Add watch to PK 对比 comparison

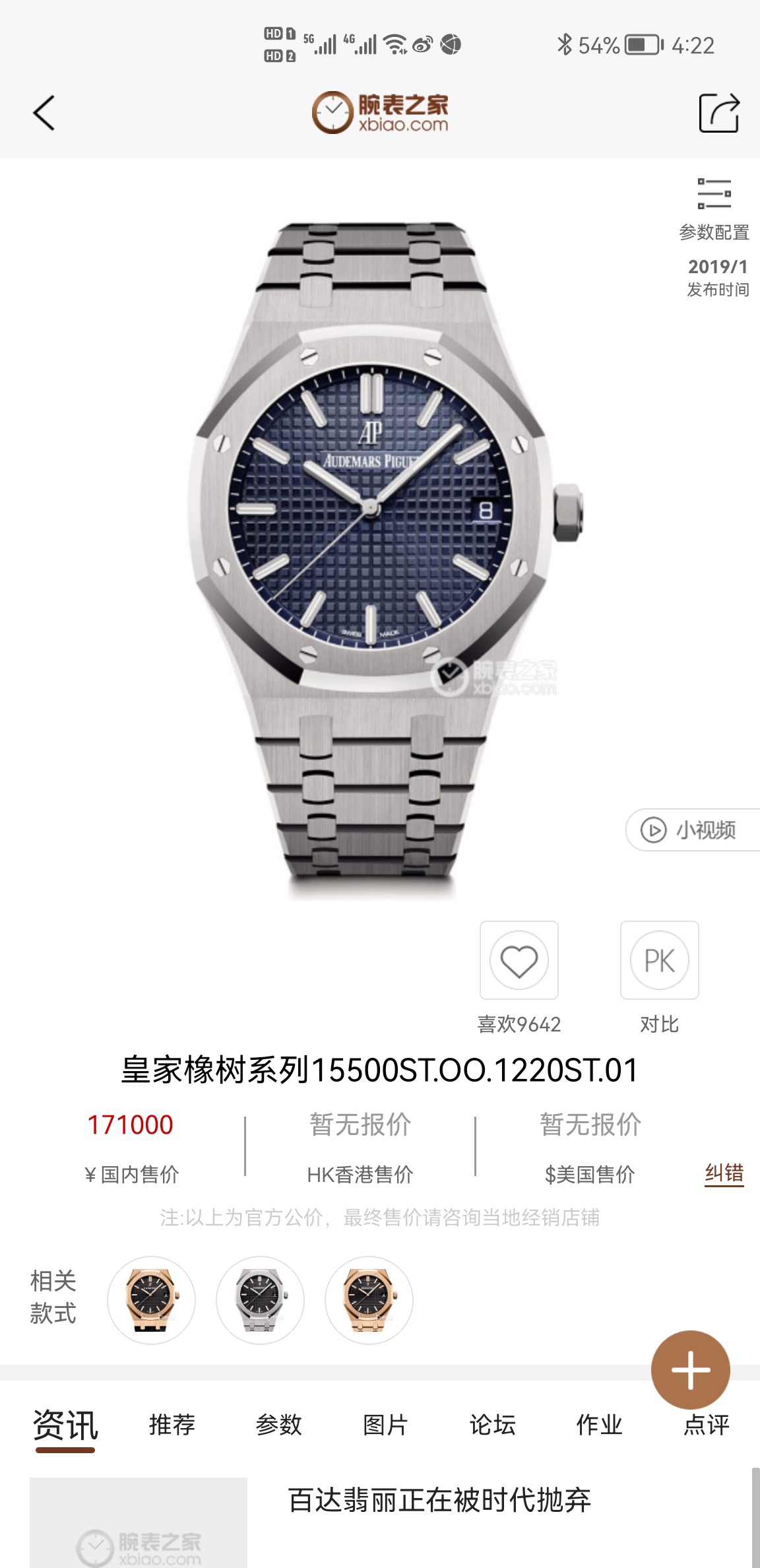pyautogui.click(x=659, y=960)
